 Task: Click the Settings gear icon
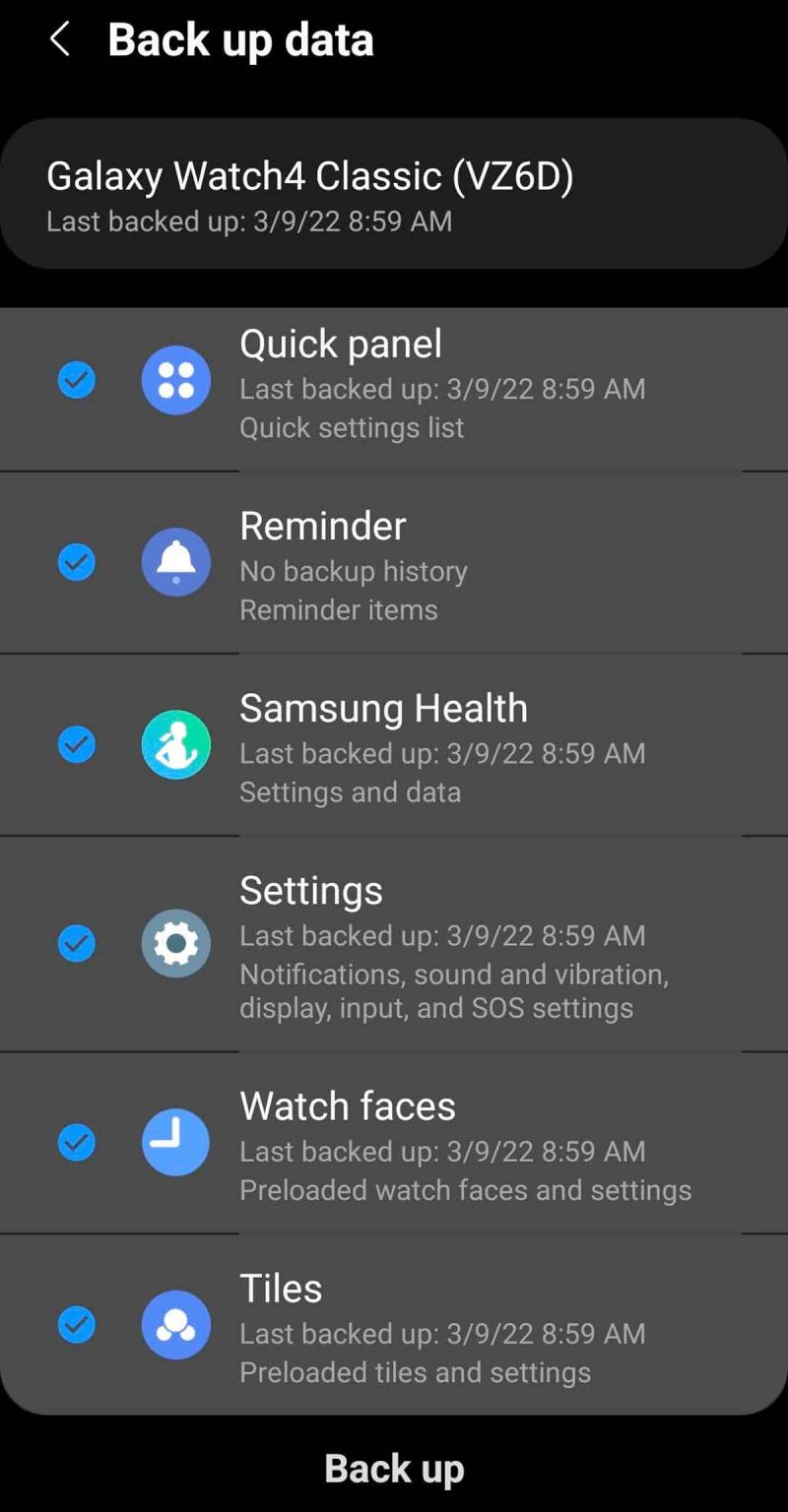[175, 943]
